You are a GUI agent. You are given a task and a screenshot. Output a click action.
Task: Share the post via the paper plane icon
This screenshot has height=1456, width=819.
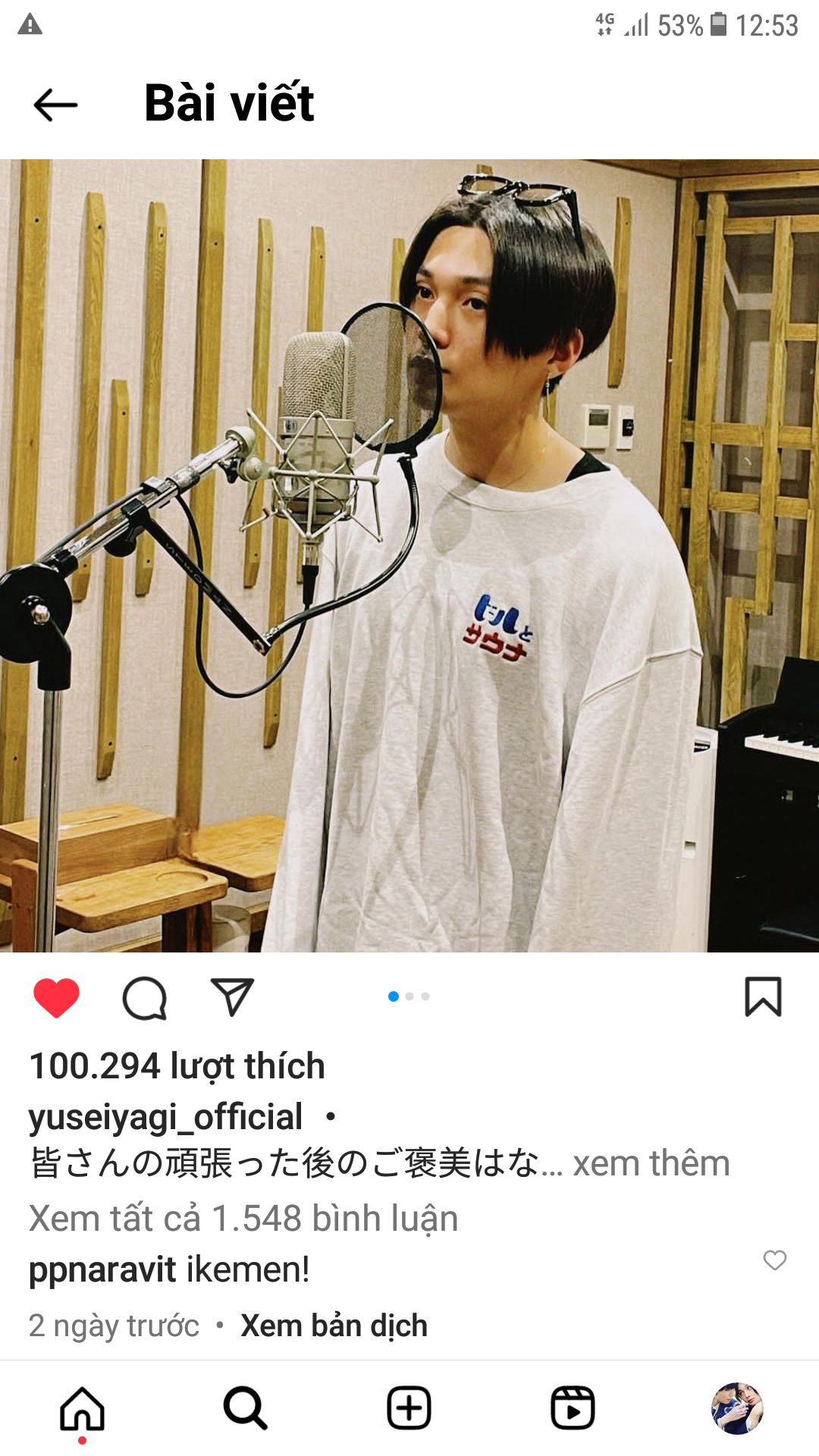pyautogui.click(x=231, y=997)
